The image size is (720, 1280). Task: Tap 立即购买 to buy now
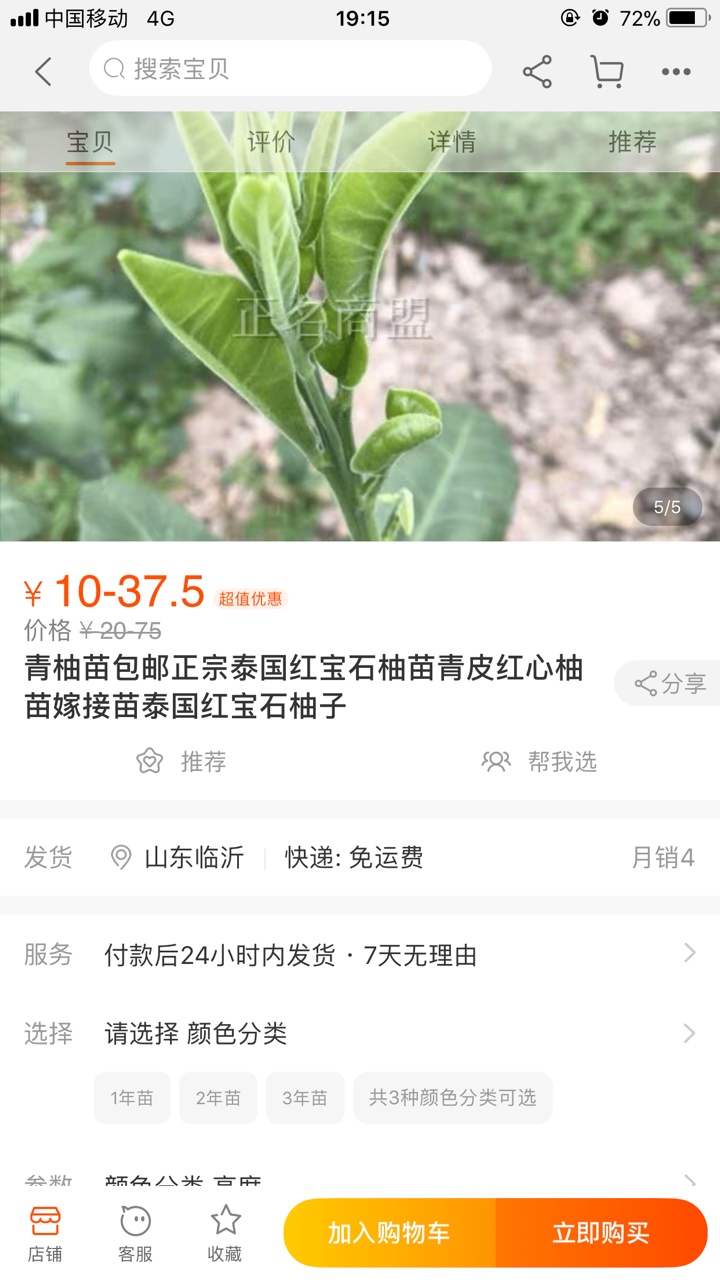601,1233
